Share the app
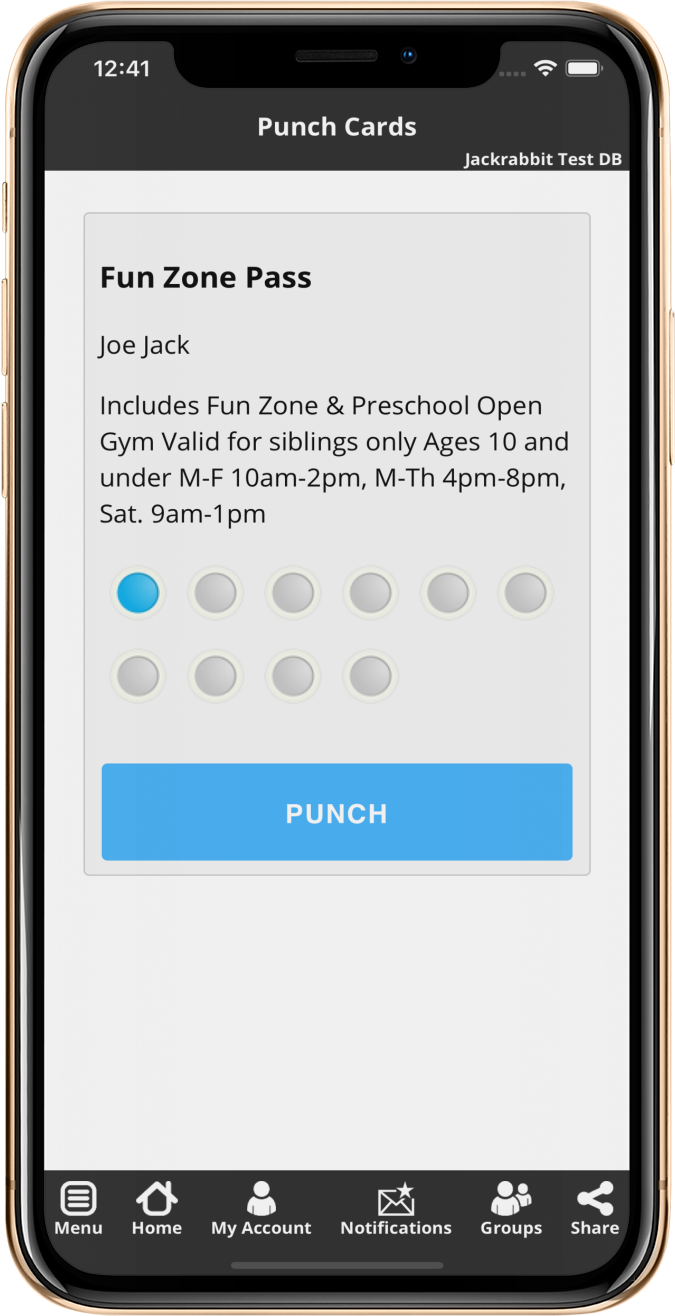 (x=595, y=1209)
